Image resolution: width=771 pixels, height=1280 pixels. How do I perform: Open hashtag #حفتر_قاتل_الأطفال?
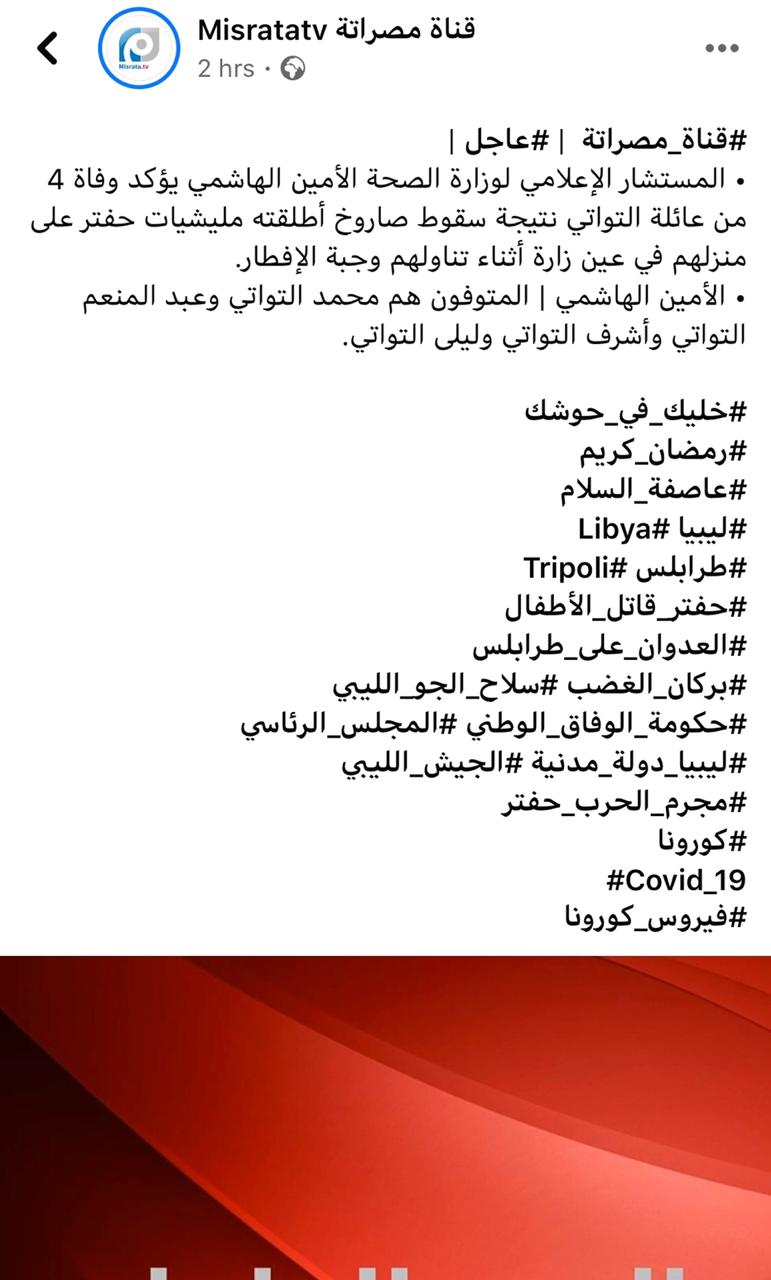(625, 606)
